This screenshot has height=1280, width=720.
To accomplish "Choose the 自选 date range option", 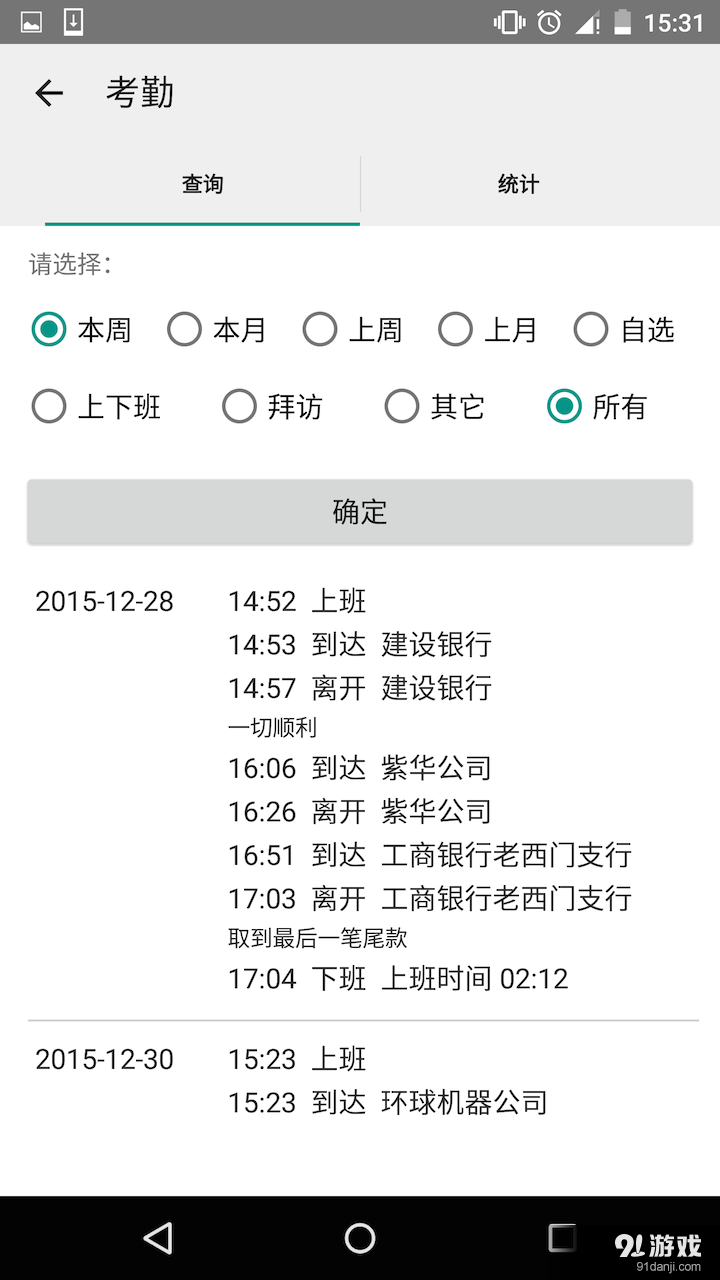I will (x=591, y=329).
